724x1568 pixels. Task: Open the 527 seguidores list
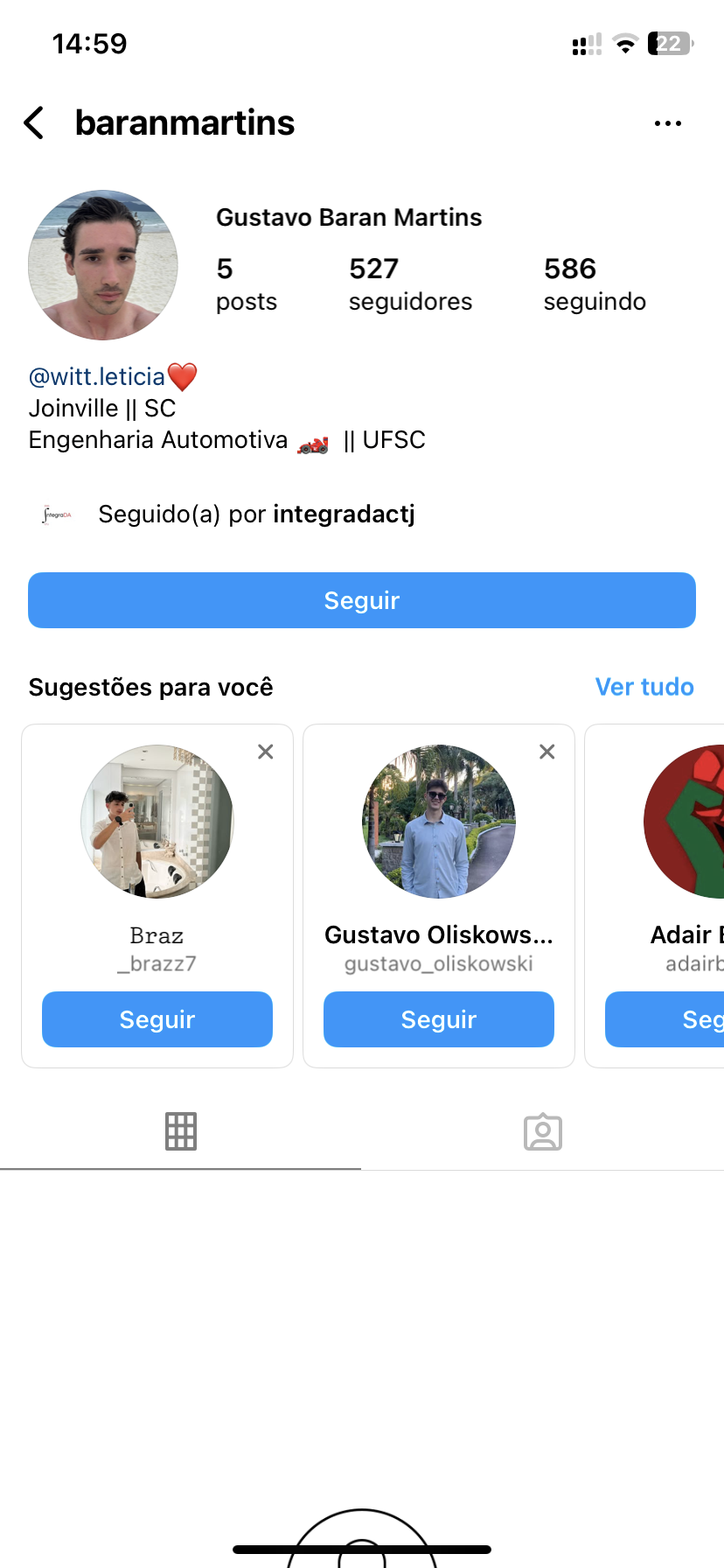point(409,283)
